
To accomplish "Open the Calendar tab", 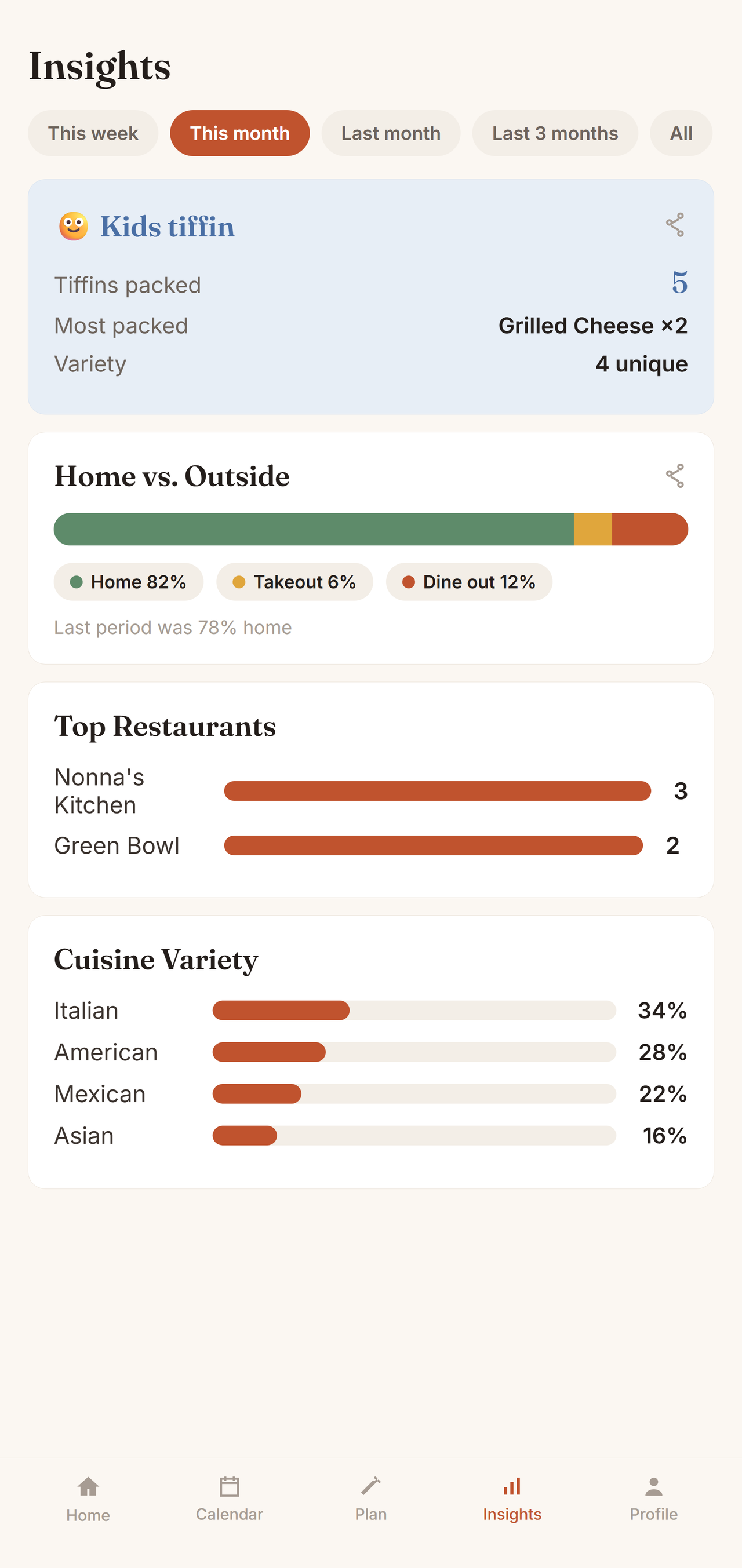I will [230, 1499].
